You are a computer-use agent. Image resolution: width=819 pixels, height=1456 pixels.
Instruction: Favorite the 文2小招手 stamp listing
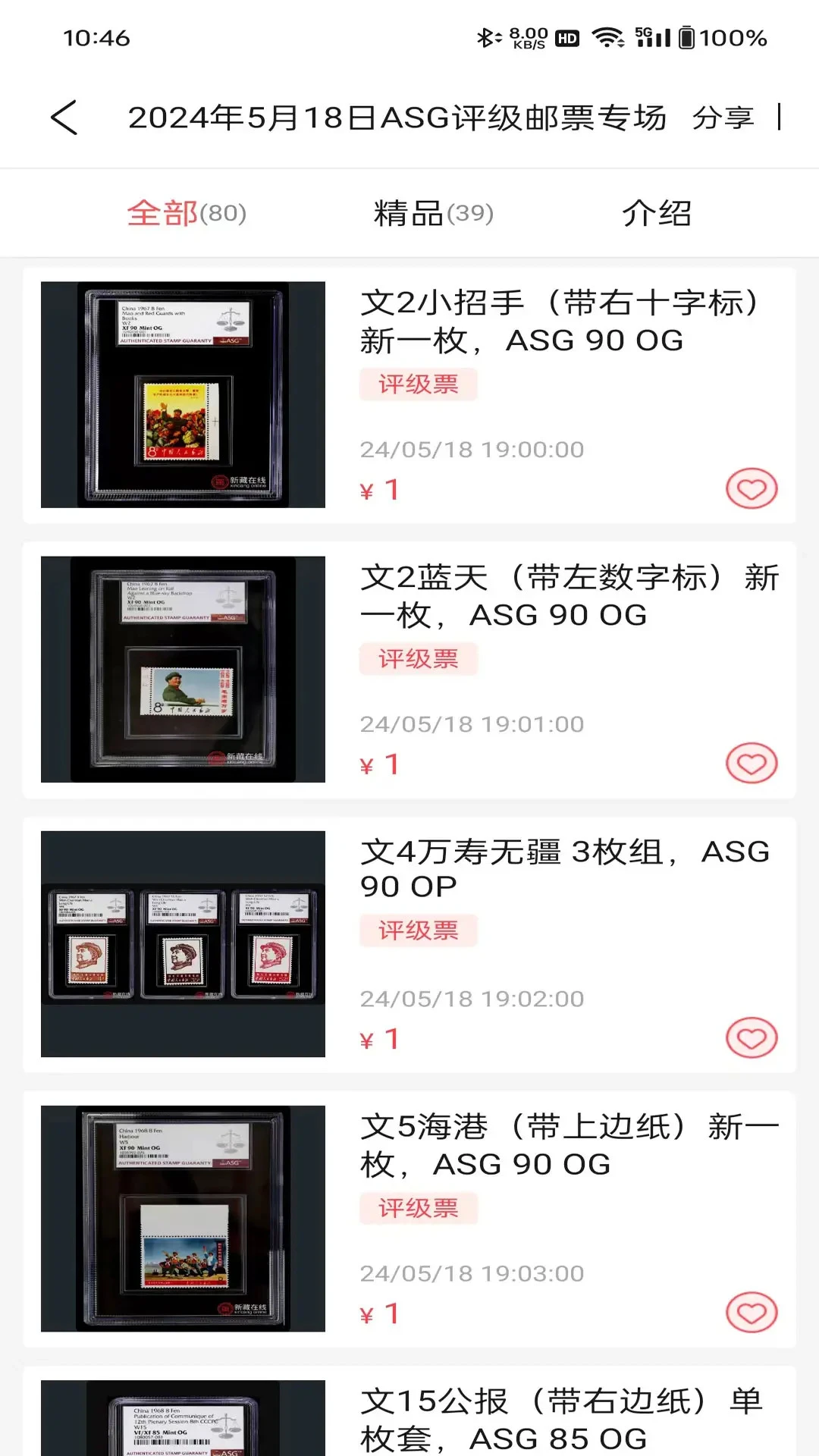click(751, 489)
